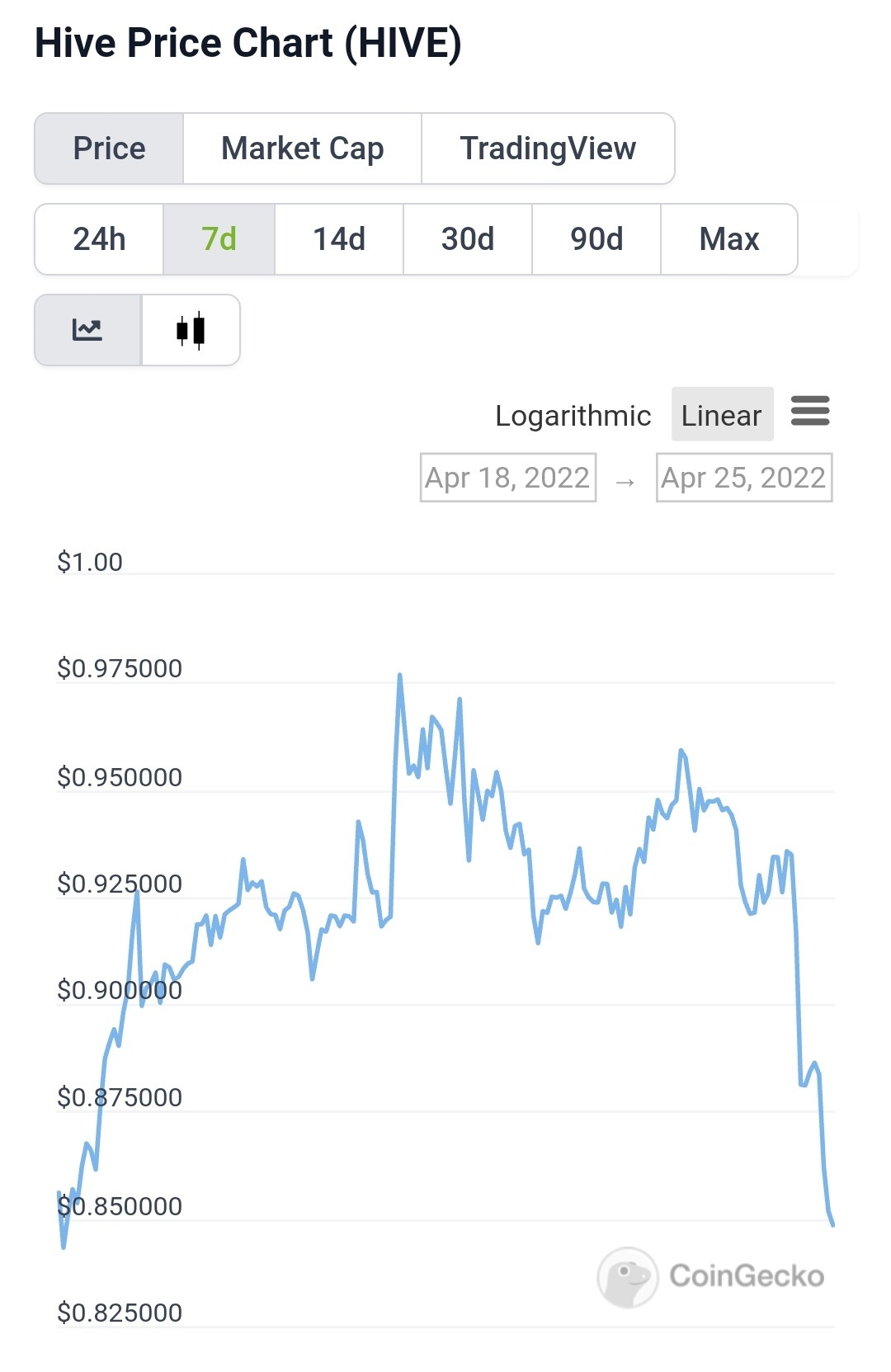Switch to candlestick chart view
This screenshot has width=891, height=1372.
[191, 330]
